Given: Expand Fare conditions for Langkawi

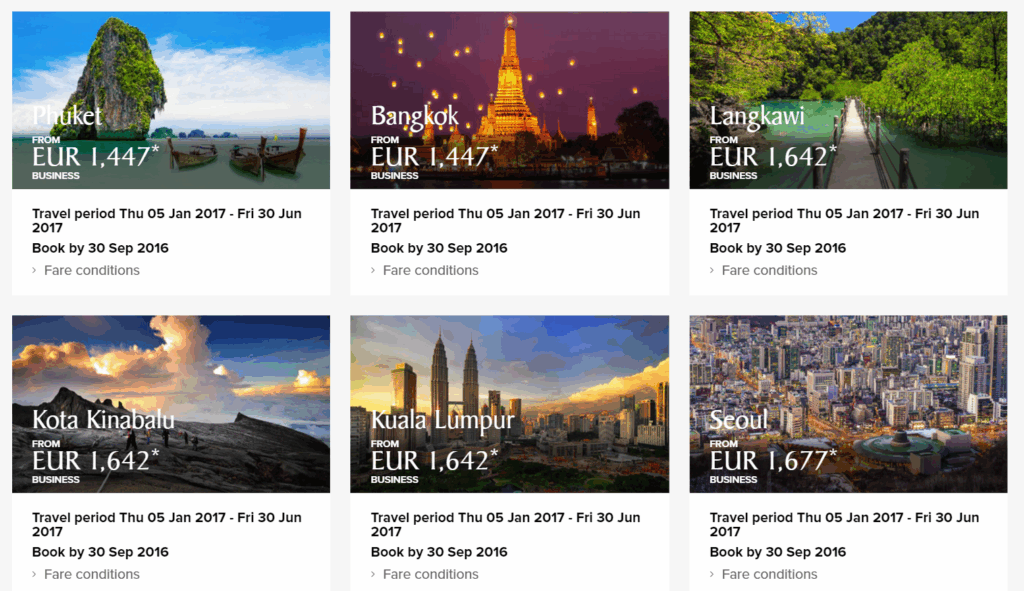Looking at the screenshot, I should pos(769,270).
